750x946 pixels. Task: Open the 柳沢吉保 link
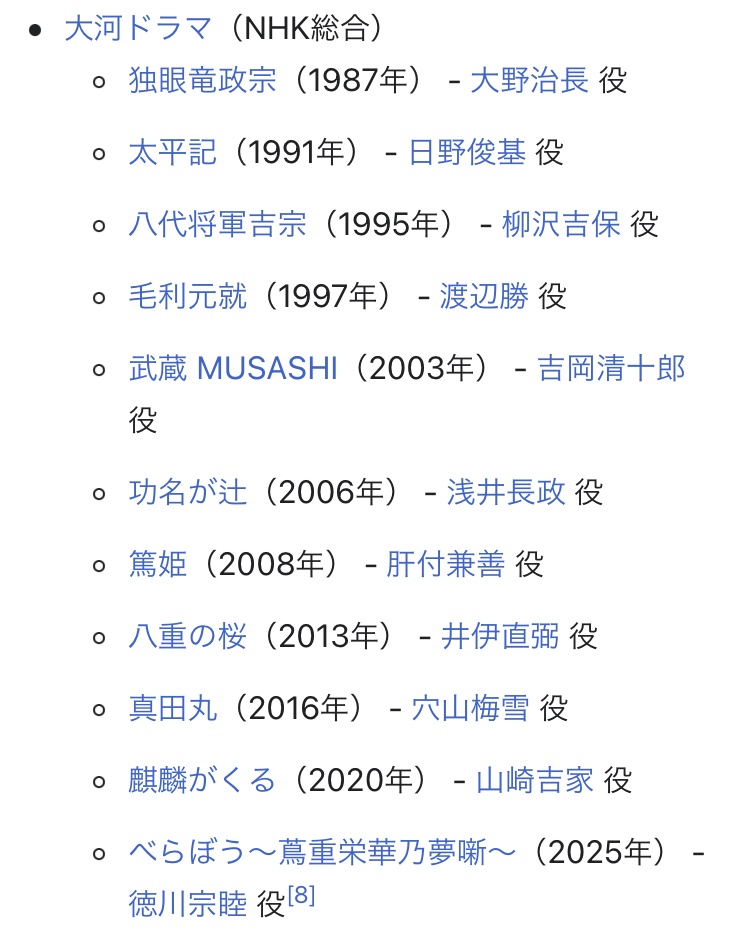pos(561,224)
